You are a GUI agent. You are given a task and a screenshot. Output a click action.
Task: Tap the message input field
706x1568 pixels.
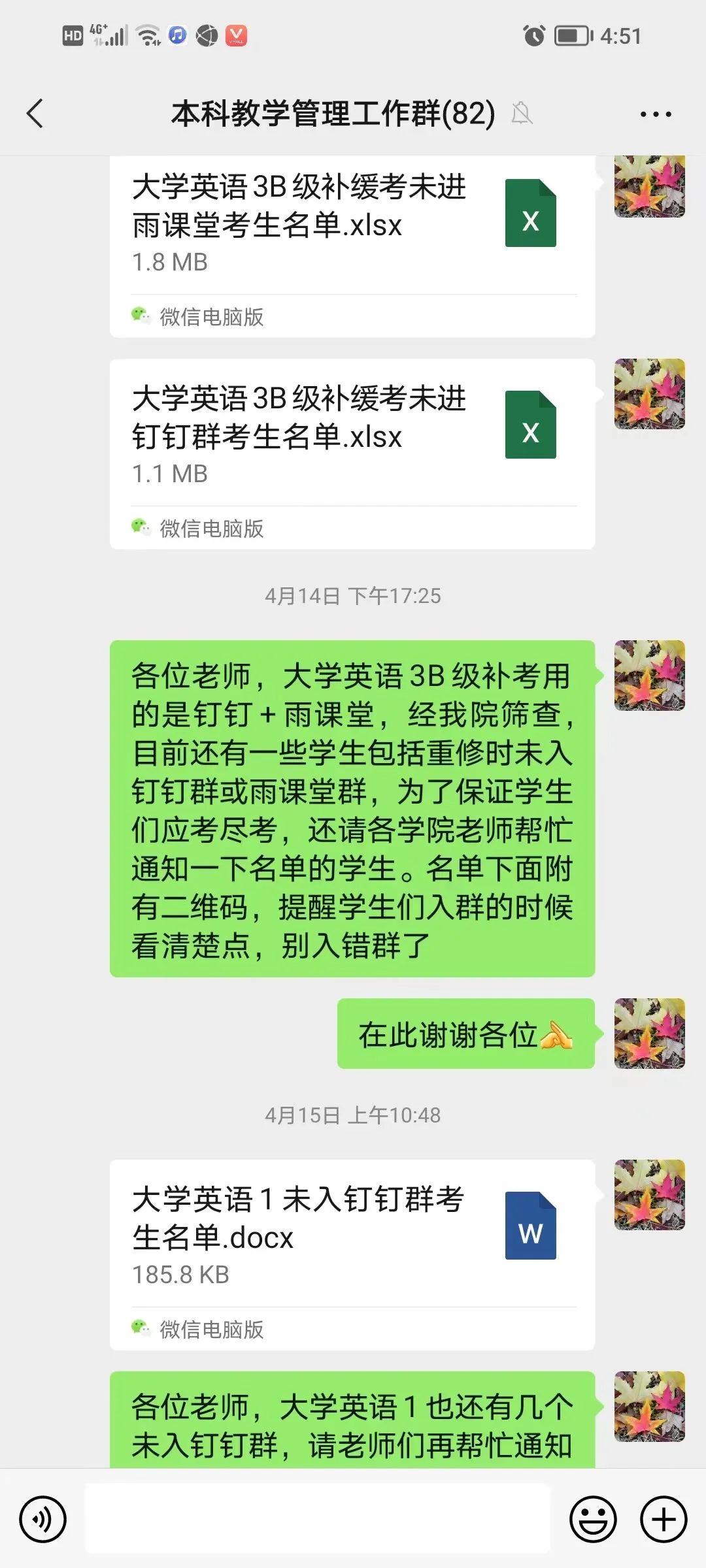tap(318, 1519)
